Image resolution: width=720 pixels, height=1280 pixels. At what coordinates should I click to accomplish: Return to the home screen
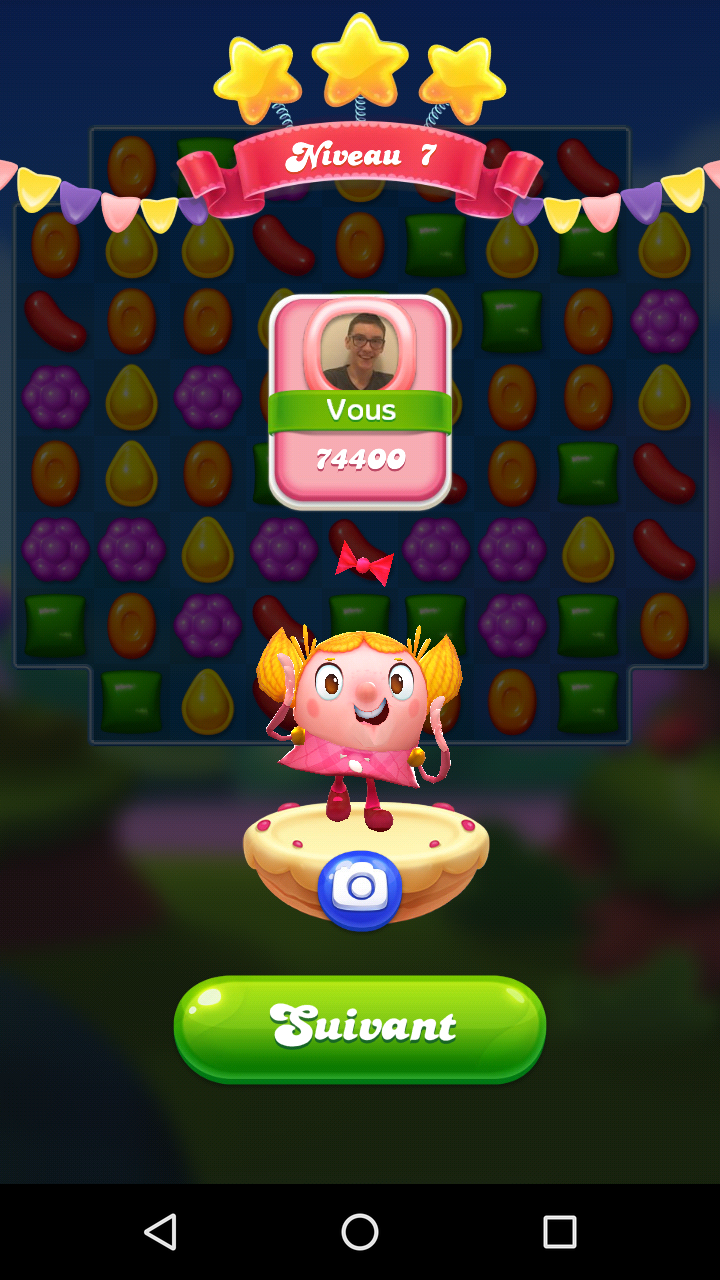[x=360, y=1232]
